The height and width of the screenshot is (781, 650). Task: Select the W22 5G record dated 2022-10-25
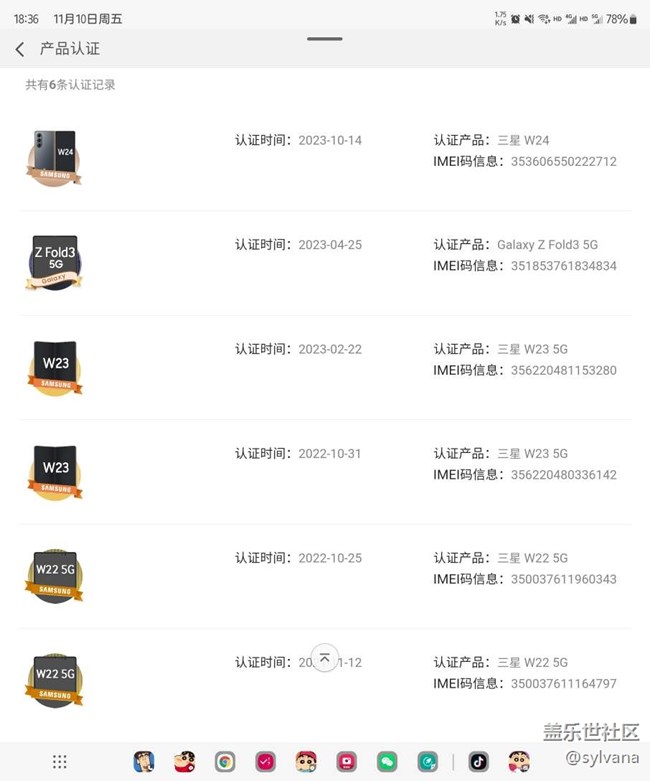[x=325, y=576]
